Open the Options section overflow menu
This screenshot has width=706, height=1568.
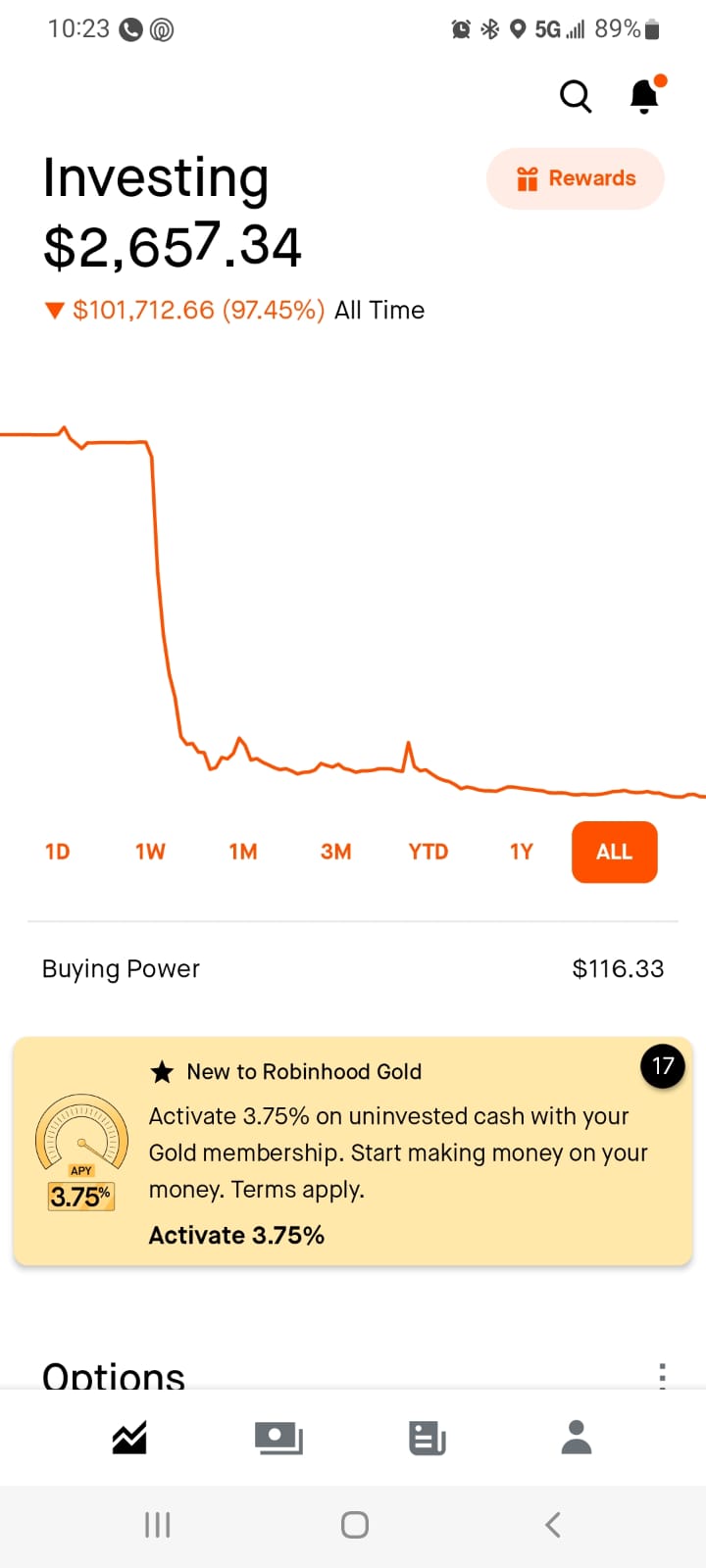[663, 1376]
